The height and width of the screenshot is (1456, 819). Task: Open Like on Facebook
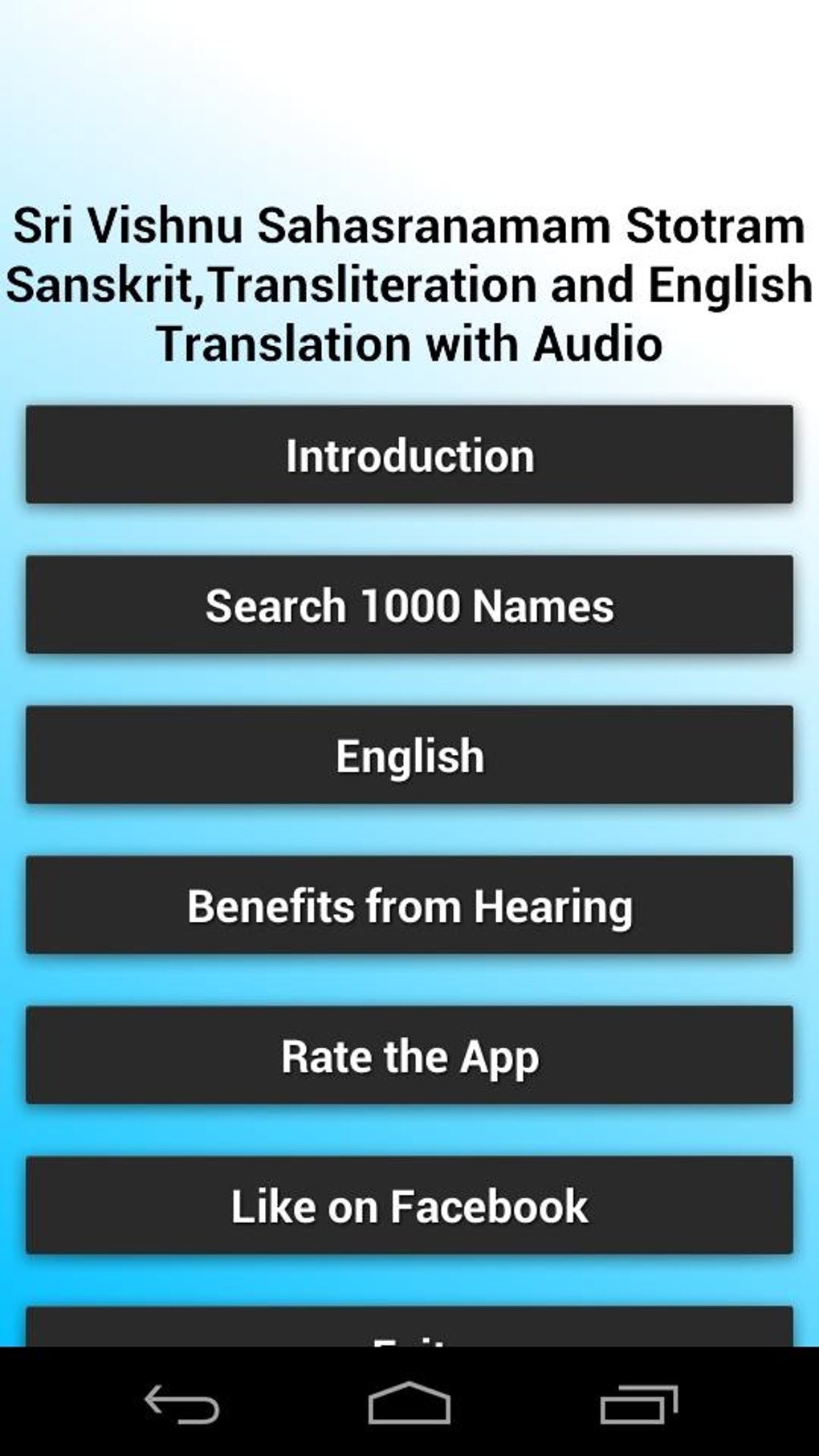click(409, 1205)
